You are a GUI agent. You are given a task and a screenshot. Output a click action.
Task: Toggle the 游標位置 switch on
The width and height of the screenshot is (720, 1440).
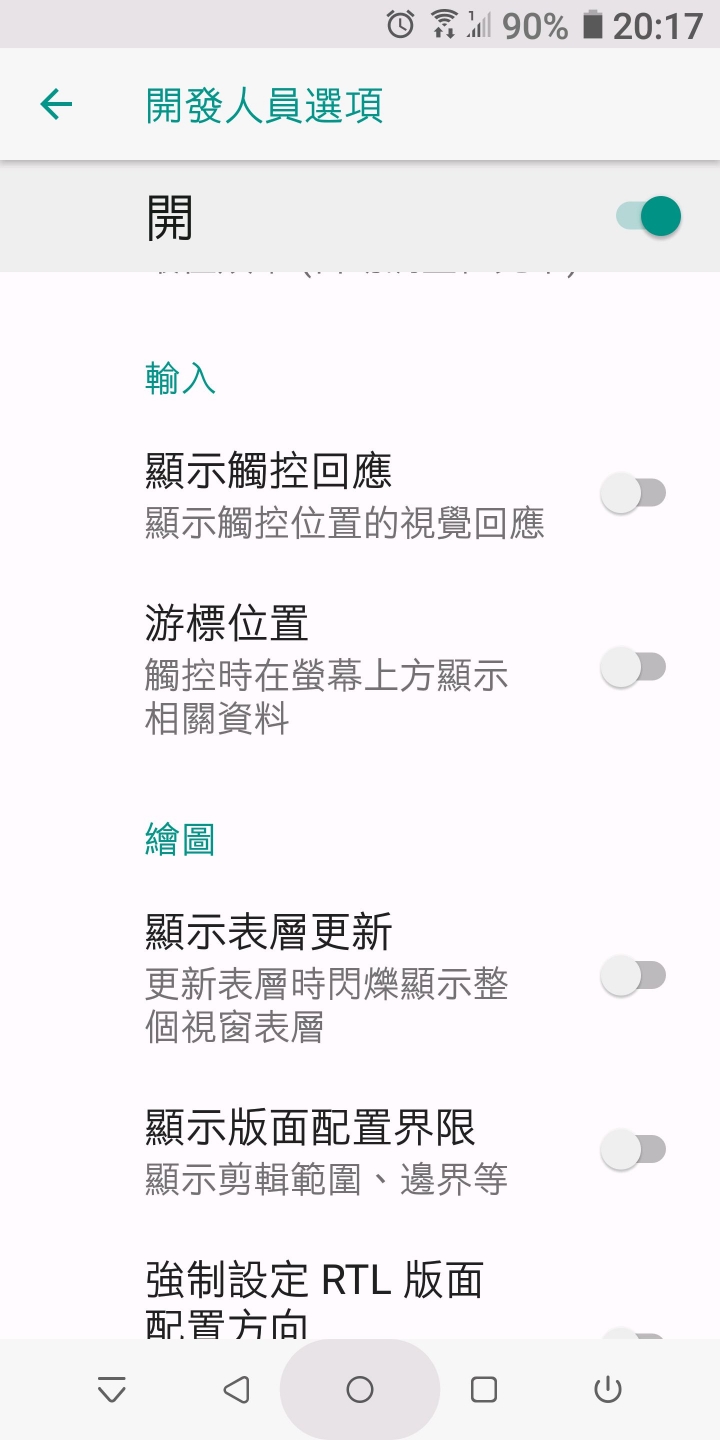point(633,667)
